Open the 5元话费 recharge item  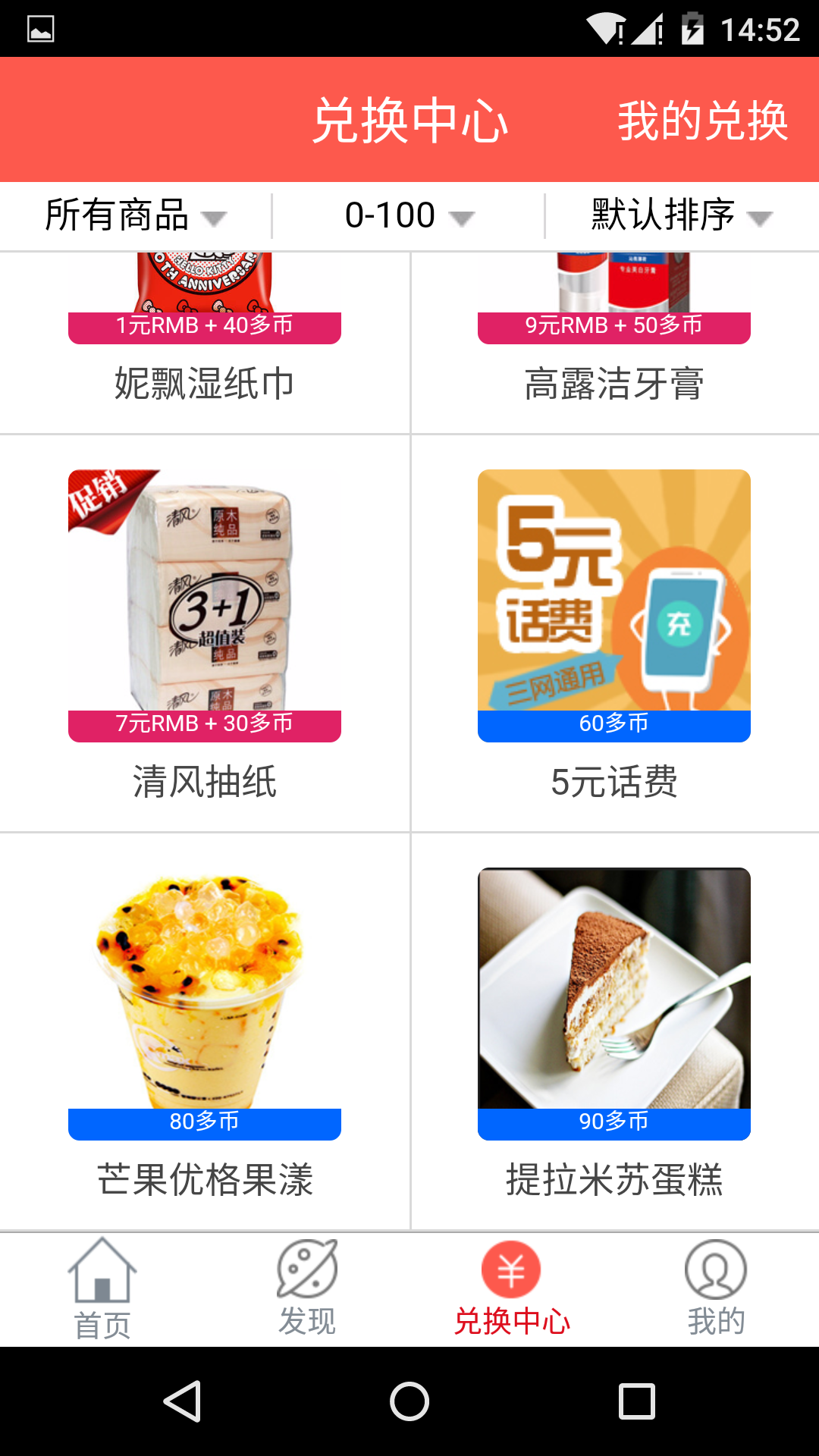click(x=613, y=629)
